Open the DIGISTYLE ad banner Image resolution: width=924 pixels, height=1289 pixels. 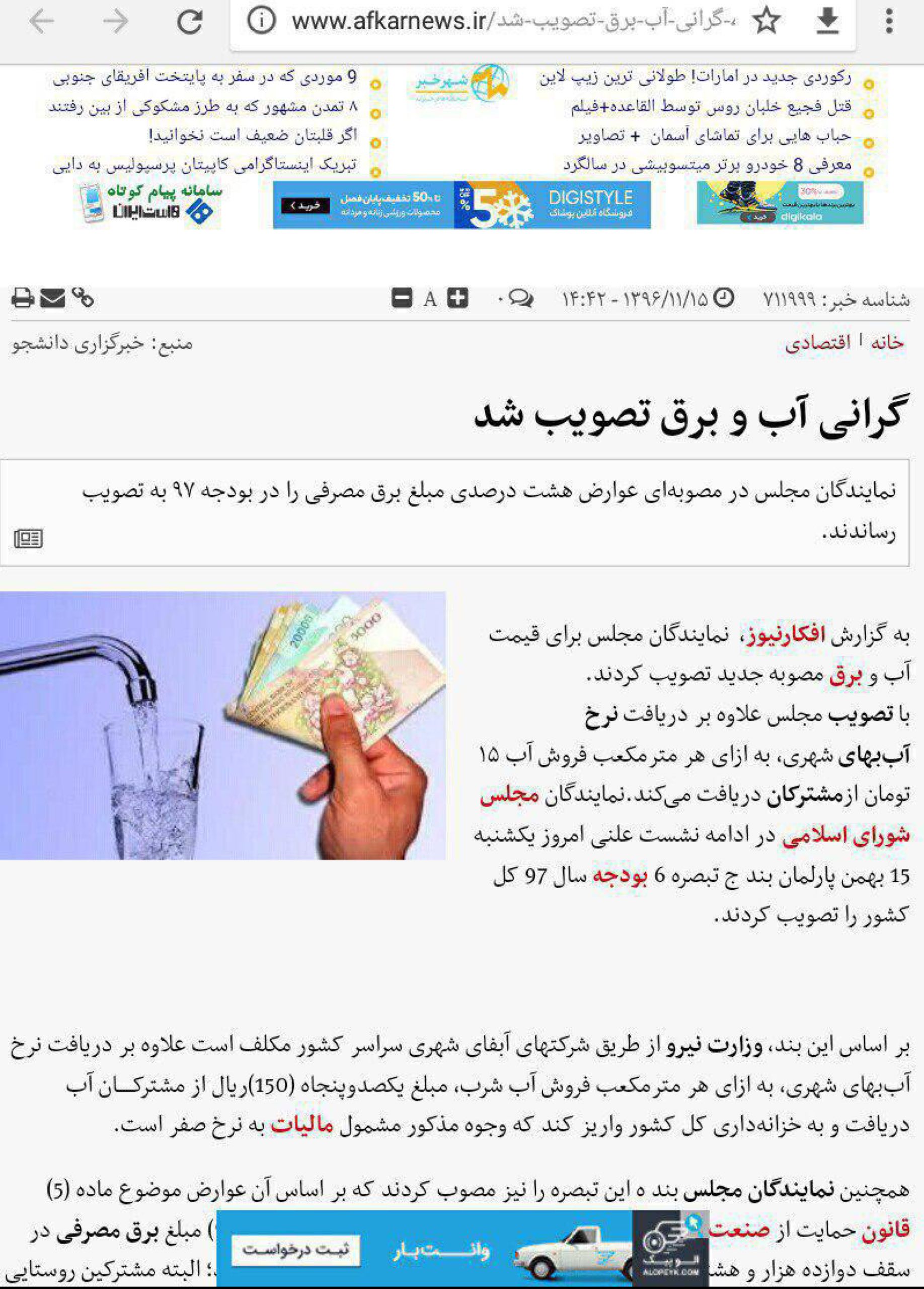coord(461,204)
